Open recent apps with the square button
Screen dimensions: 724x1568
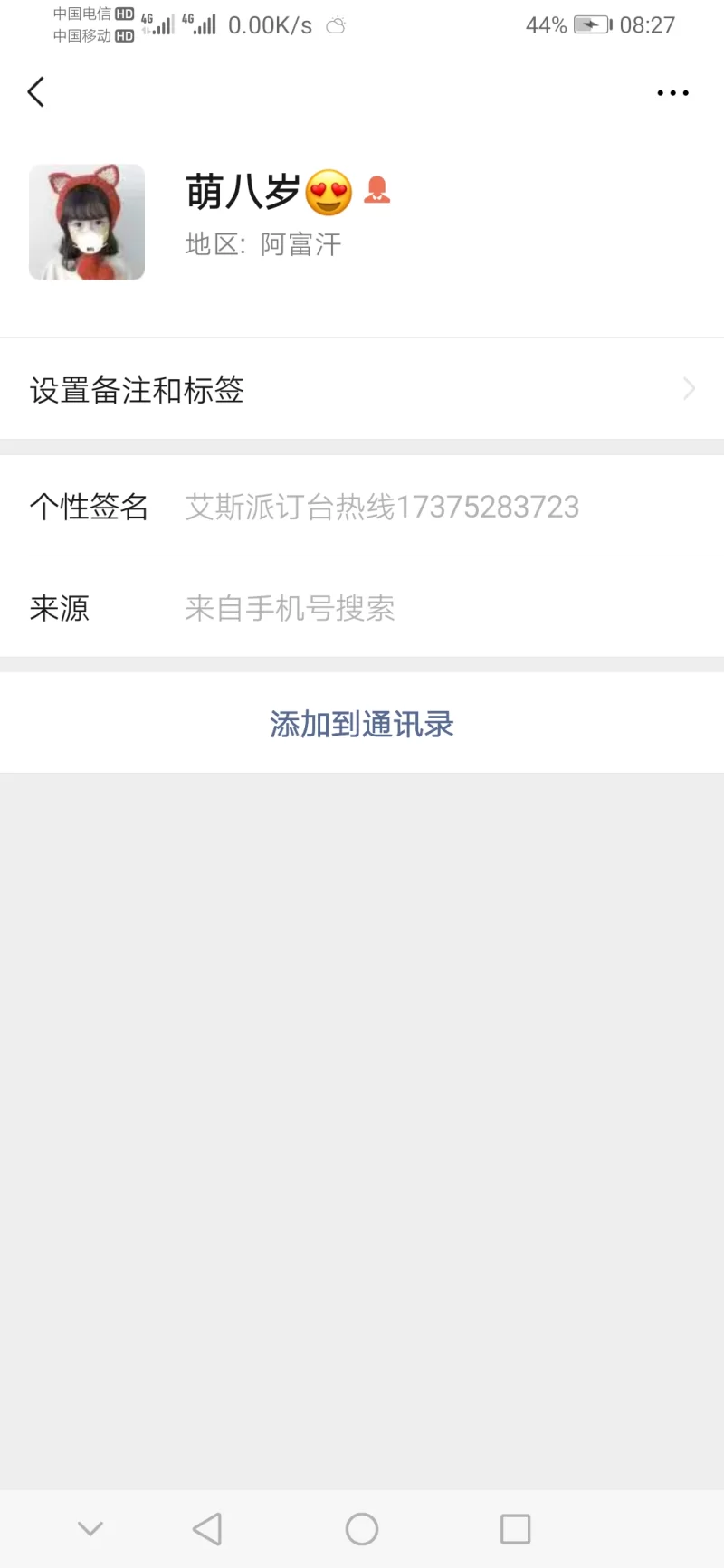[x=515, y=1529]
